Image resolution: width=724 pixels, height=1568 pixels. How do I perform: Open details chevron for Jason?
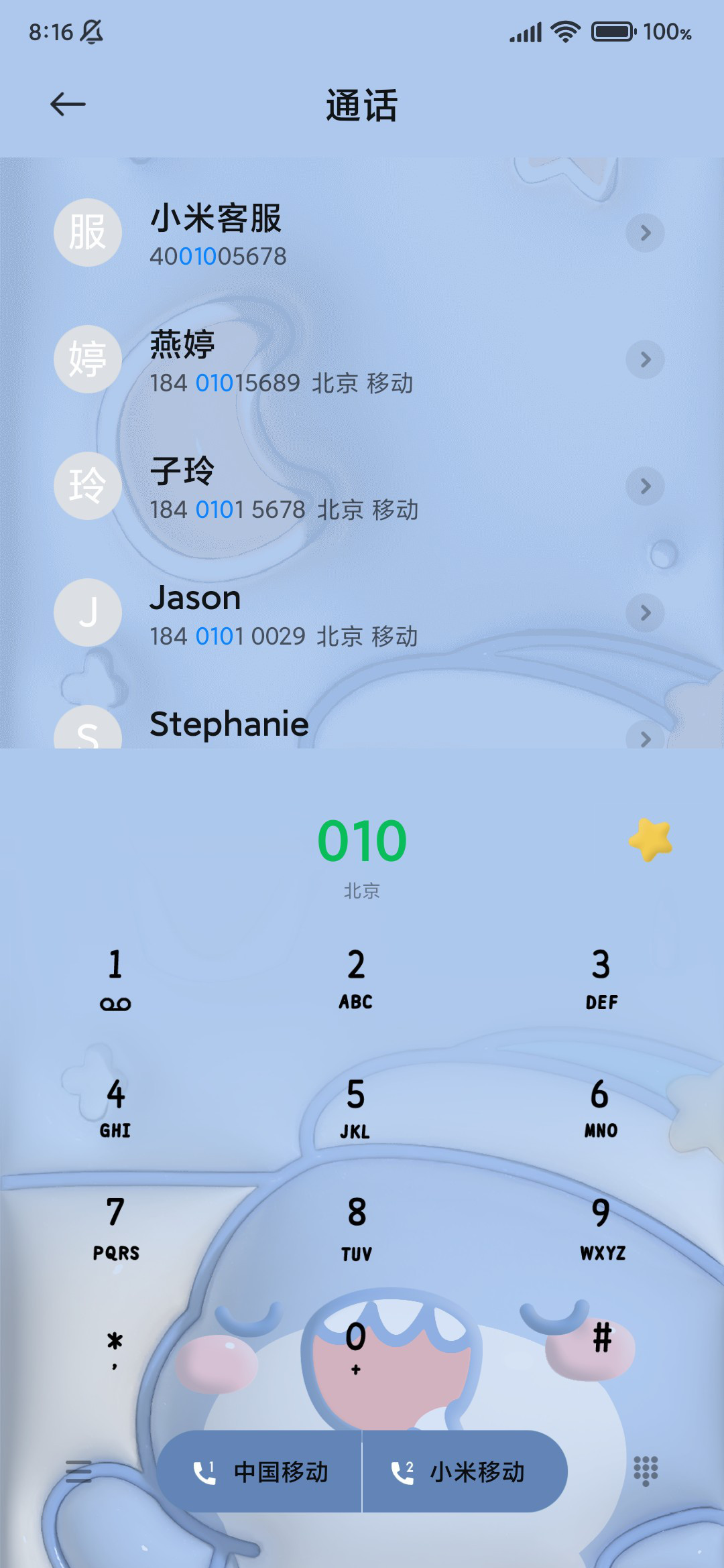pos(645,613)
